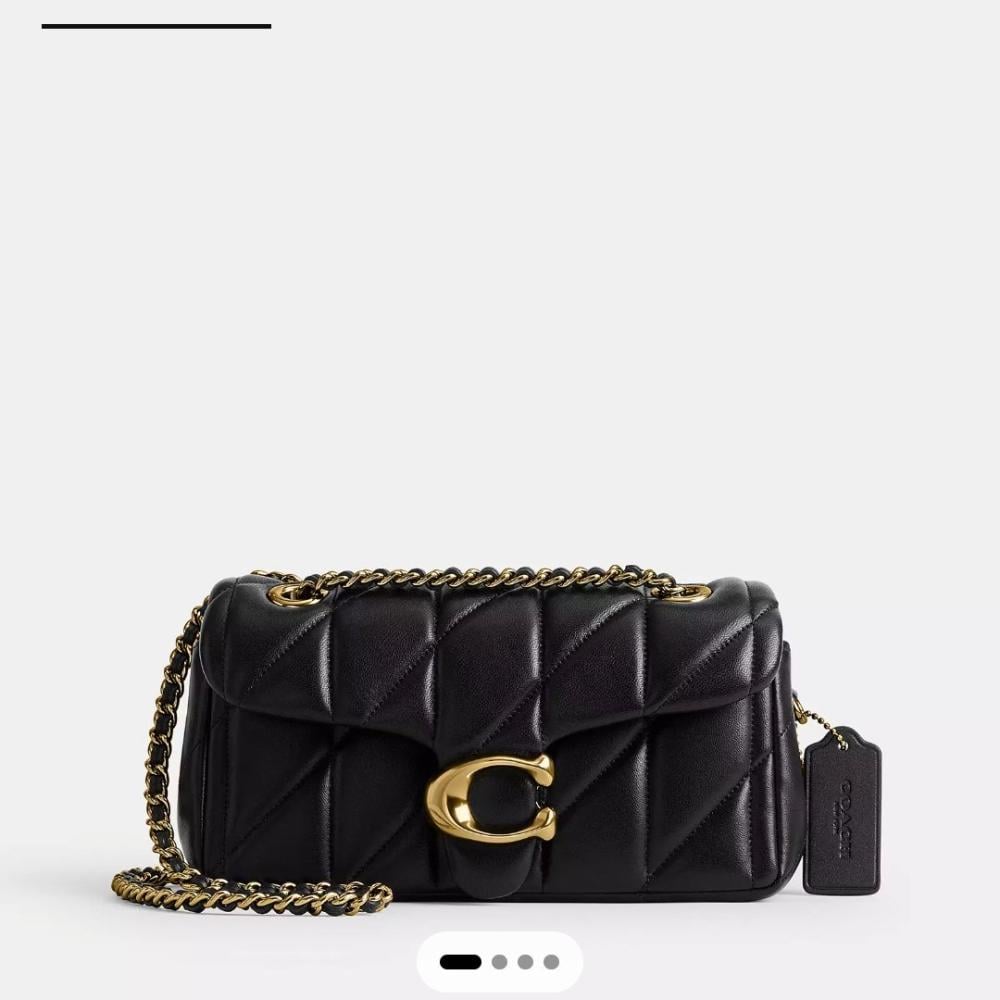Jump to the second image indicator dot
1000x1000 pixels.
coord(499,962)
